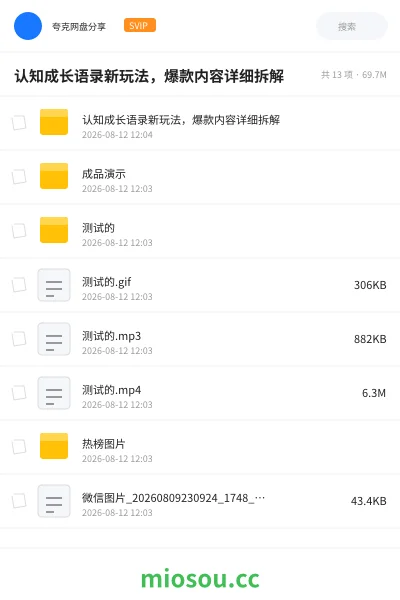Check the box for 微信图片 file

(x=19, y=501)
